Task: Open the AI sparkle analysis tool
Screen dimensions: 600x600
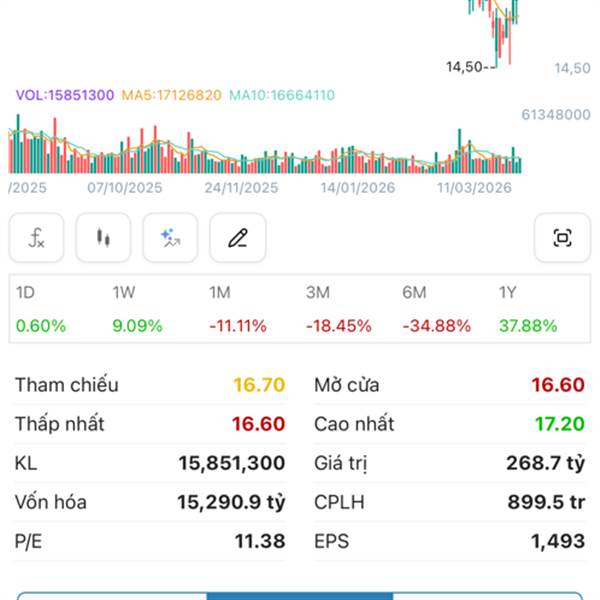Action: coord(170,238)
